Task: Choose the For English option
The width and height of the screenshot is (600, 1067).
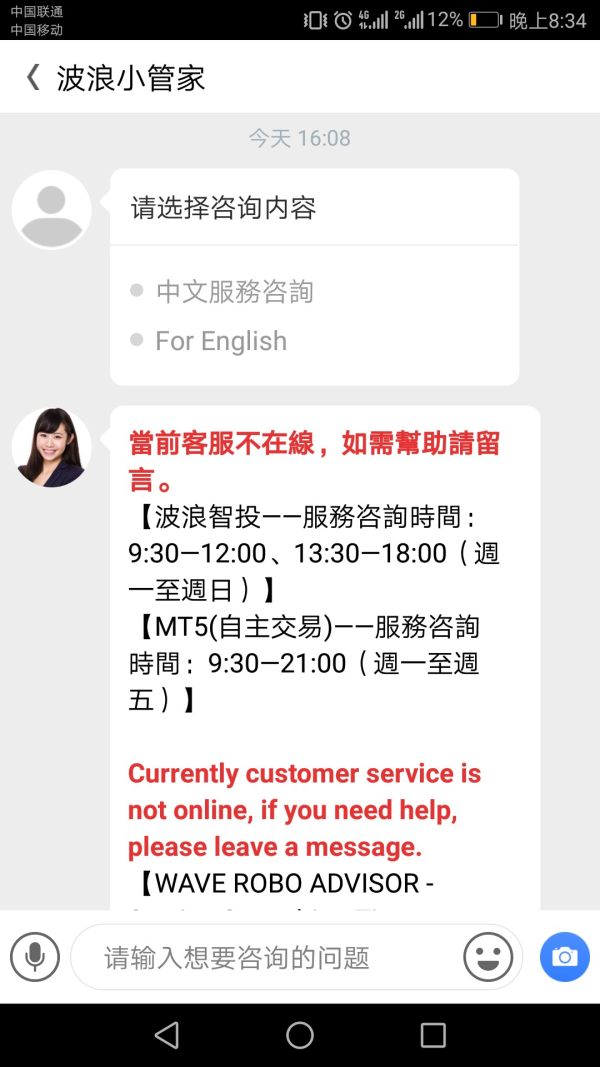Action: pyautogui.click(x=220, y=341)
